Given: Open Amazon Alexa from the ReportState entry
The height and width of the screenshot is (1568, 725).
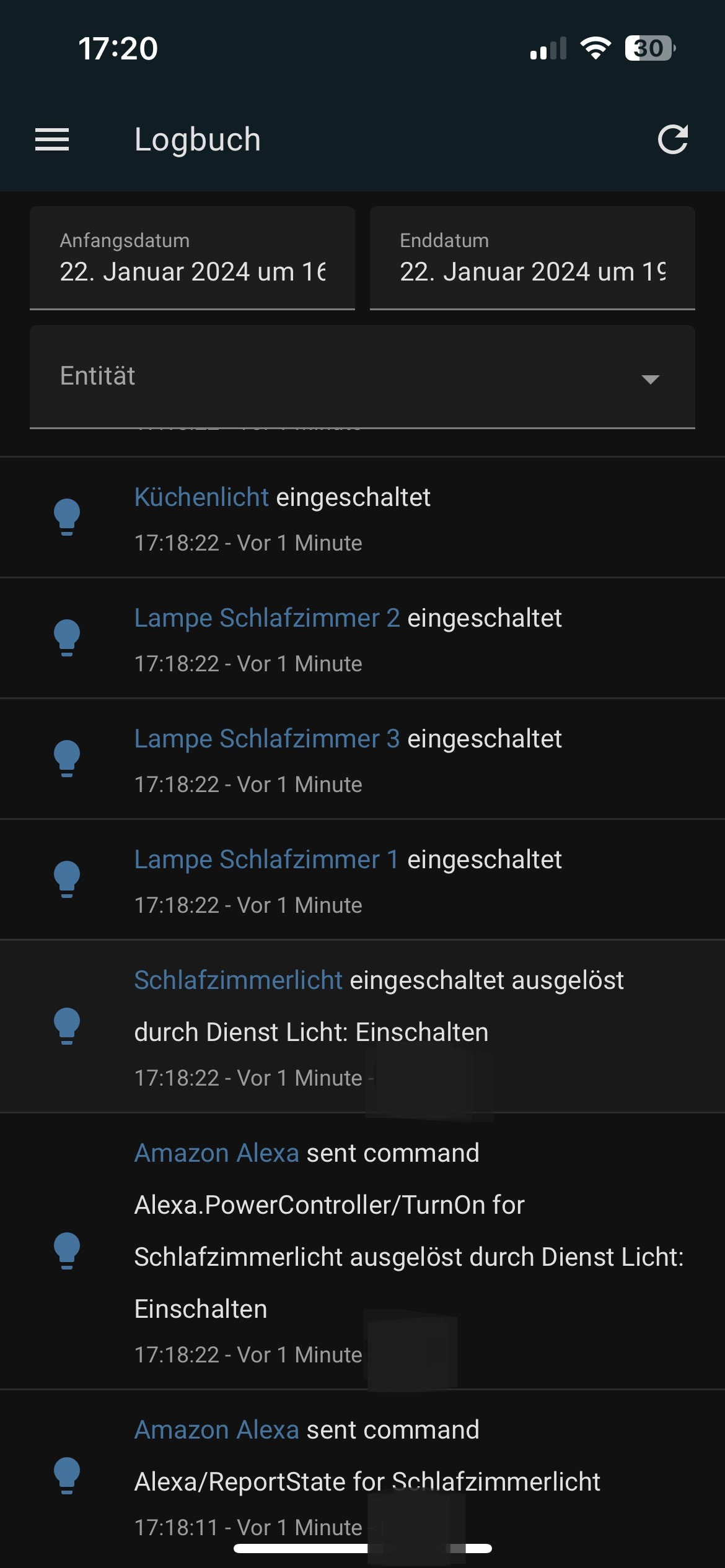Looking at the screenshot, I should [x=217, y=1430].
